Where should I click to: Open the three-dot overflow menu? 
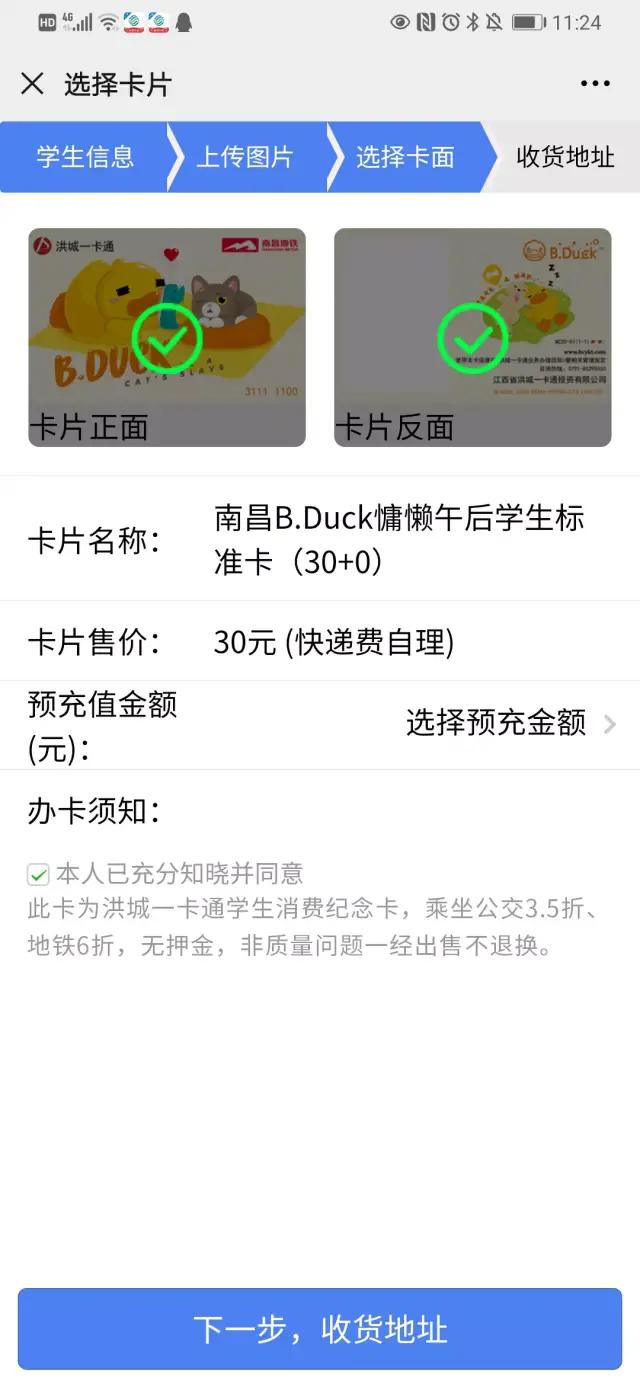pyautogui.click(x=595, y=84)
